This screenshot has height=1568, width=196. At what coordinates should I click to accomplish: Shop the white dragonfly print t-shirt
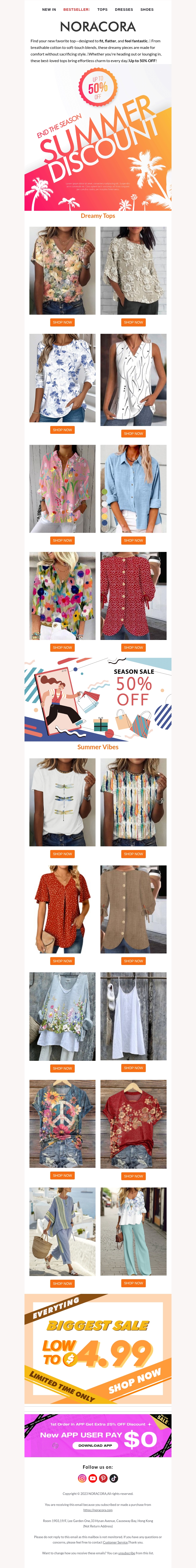click(62, 854)
